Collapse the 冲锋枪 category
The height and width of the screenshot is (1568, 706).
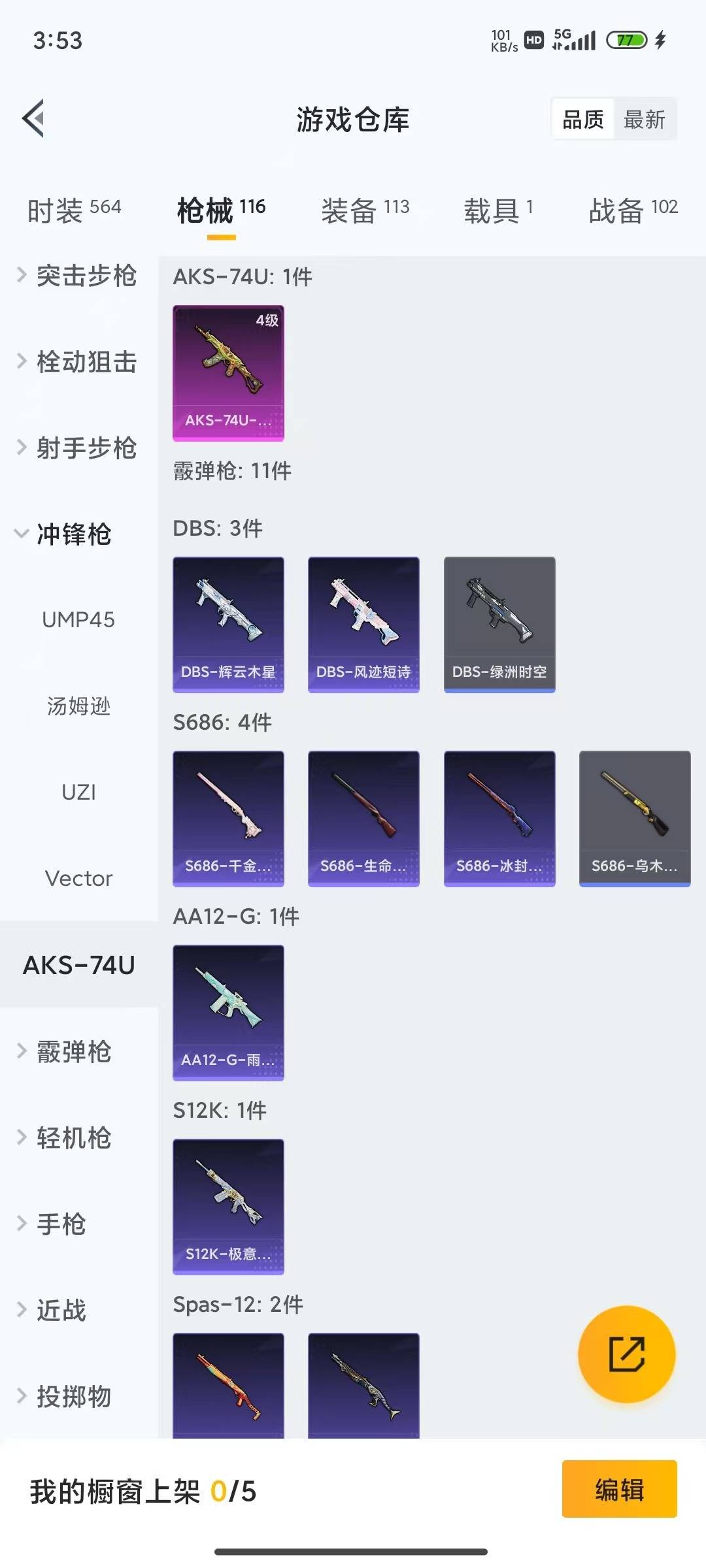(x=72, y=535)
